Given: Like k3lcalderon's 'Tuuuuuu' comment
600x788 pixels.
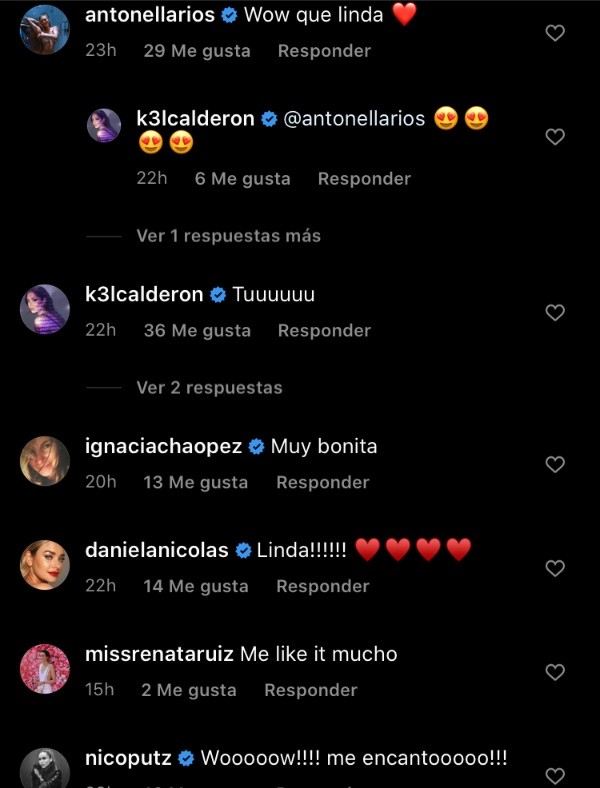Looking at the screenshot, I should click(555, 313).
